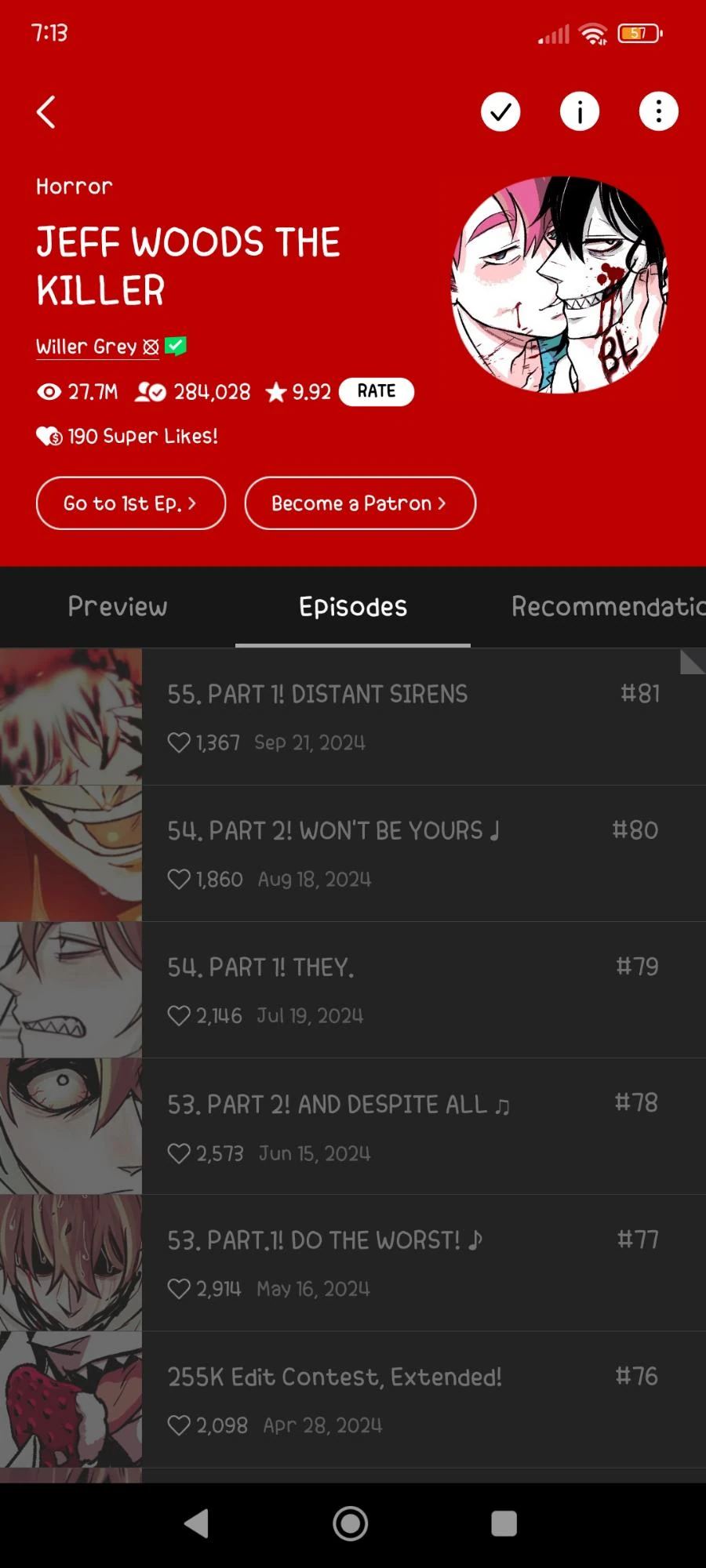Go back using the top arrow
This screenshot has width=706, height=1568.
click(x=46, y=112)
